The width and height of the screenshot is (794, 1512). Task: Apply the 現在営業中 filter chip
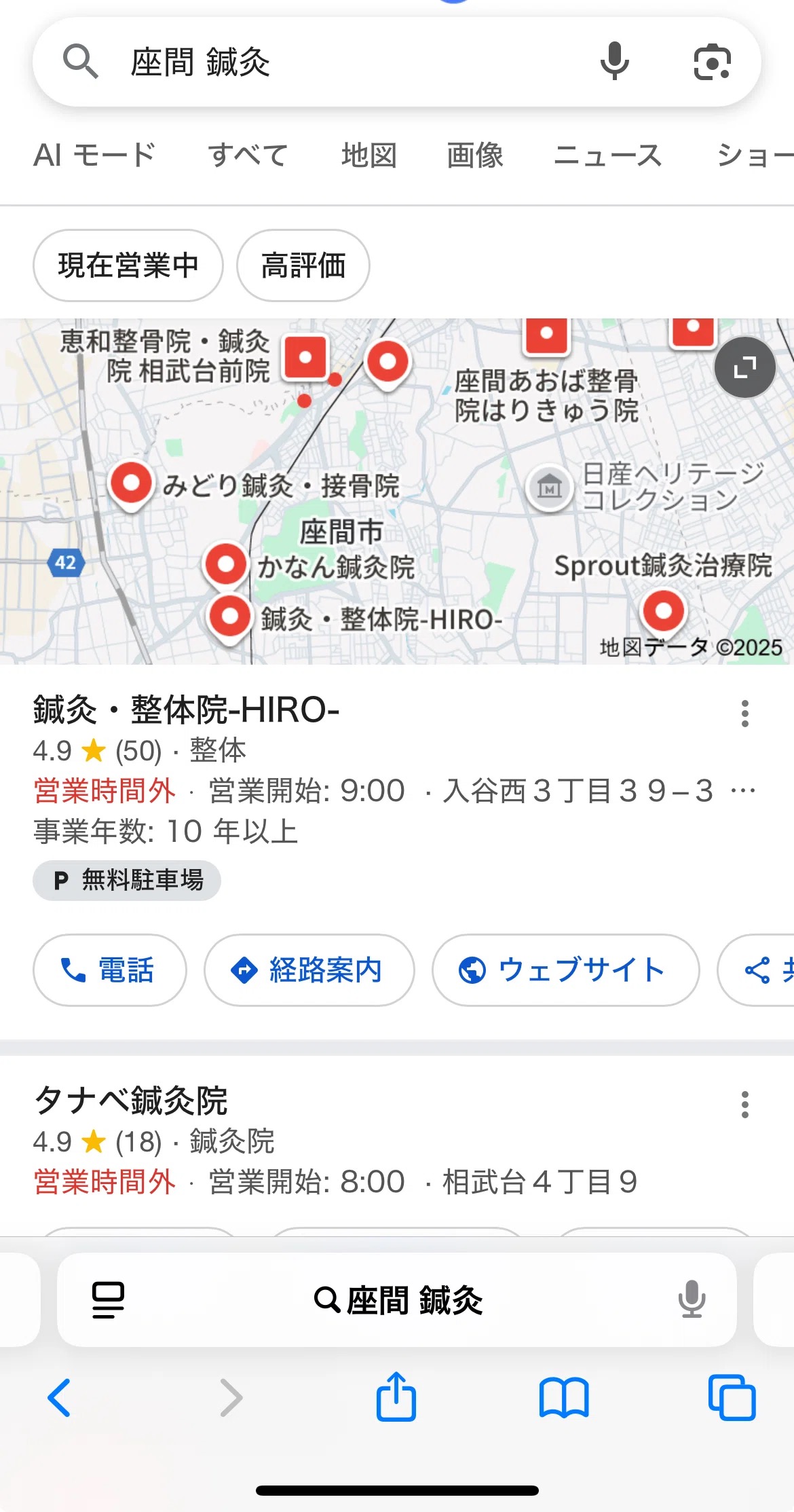(x=128, y=265)
